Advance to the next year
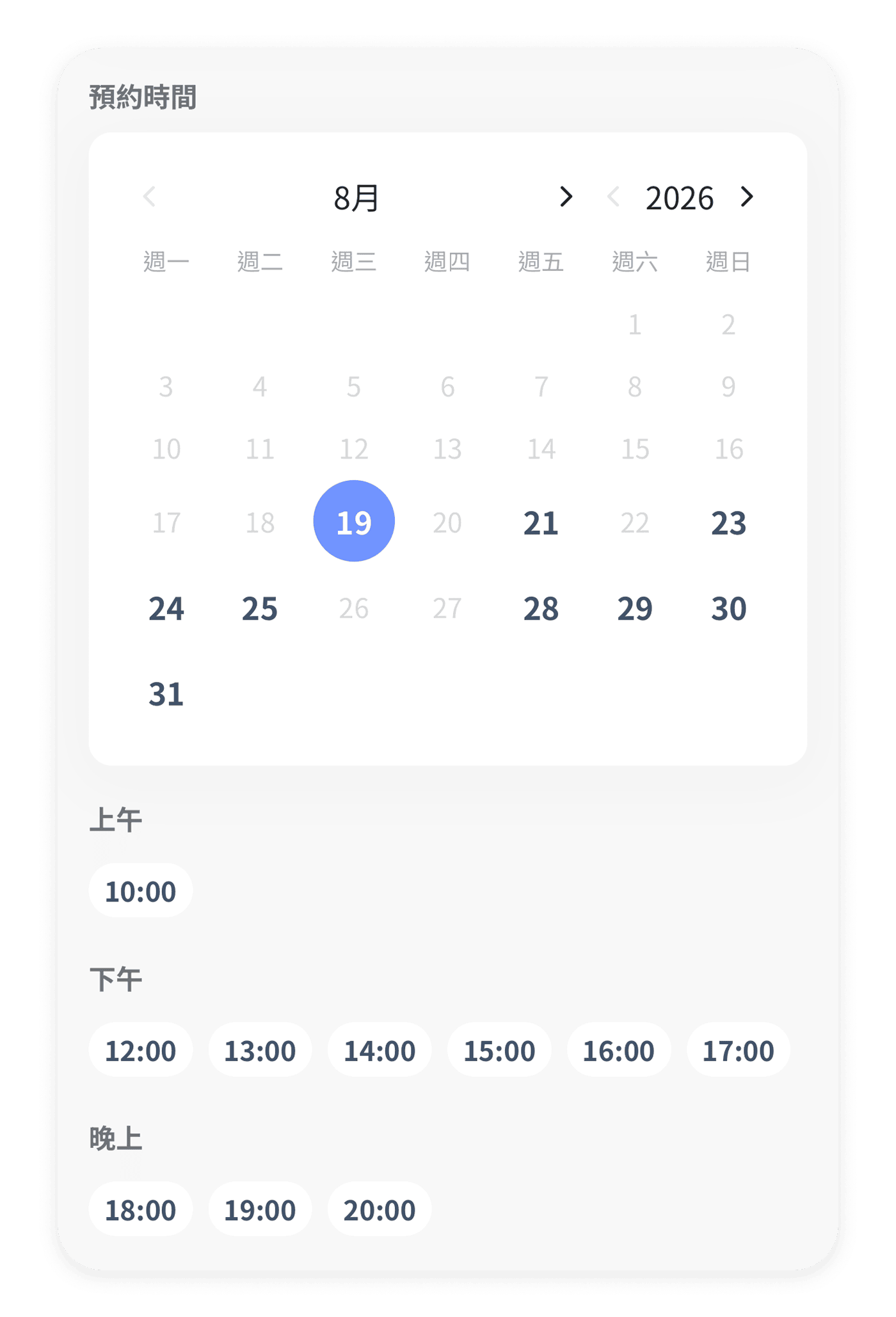896x1317 pixels. coord(747,197)
